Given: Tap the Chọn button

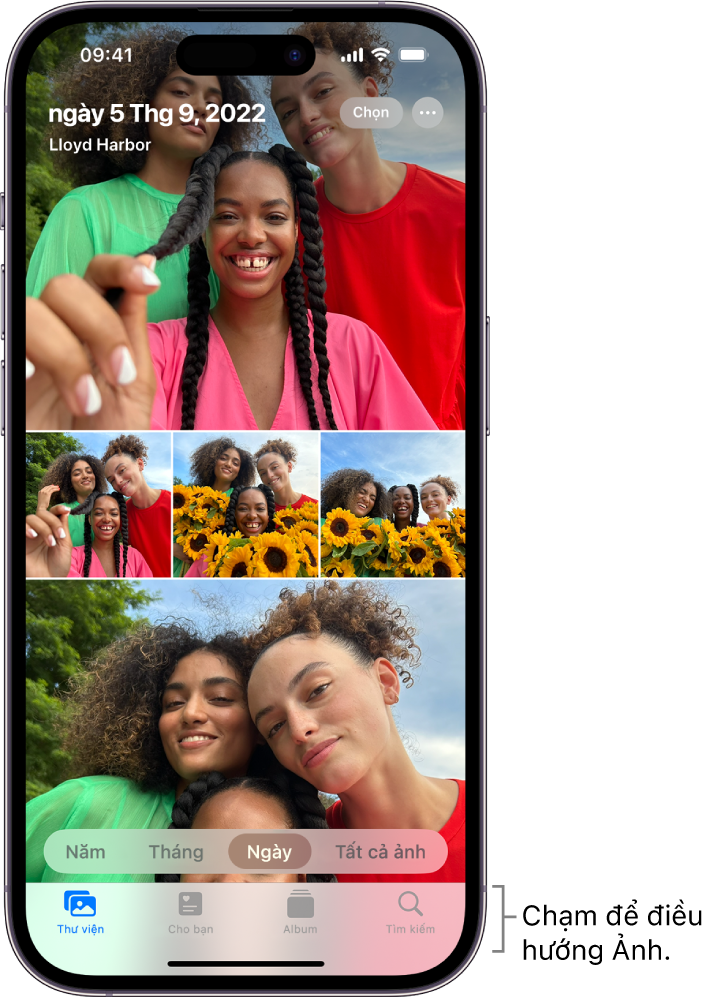Looking at the screenshot, I should [x=371, y=113].
